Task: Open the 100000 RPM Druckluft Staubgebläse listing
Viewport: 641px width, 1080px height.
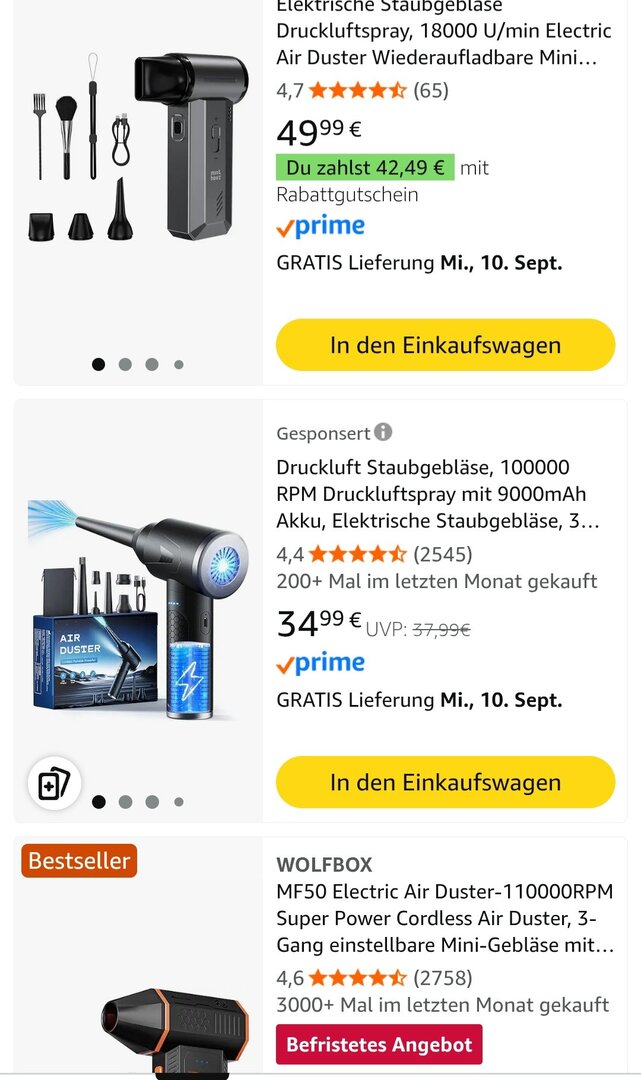Action: click(x=437, y=494)
